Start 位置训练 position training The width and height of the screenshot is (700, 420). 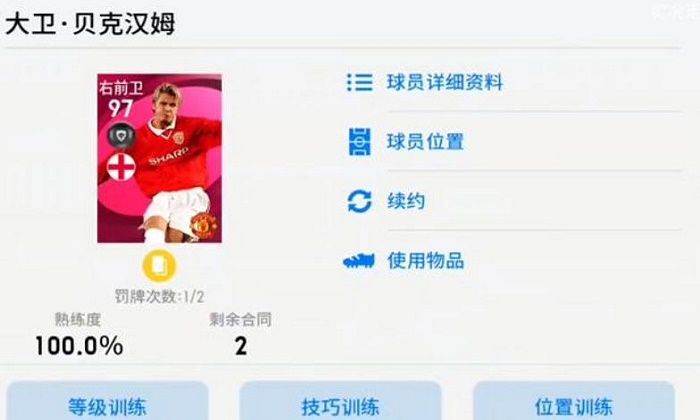pyautogui.click(x=574, y=404)
